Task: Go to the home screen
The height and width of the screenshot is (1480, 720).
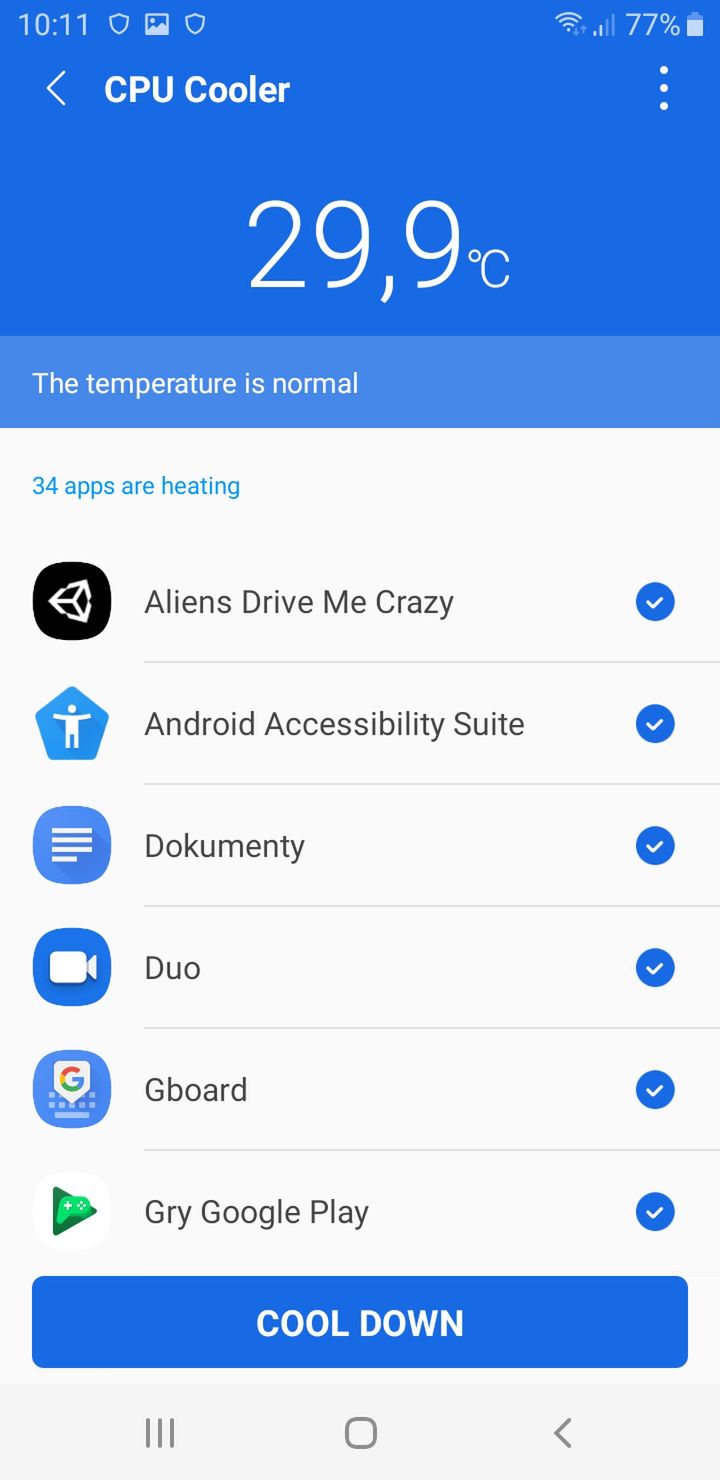Action: (x=360, y=1432)
